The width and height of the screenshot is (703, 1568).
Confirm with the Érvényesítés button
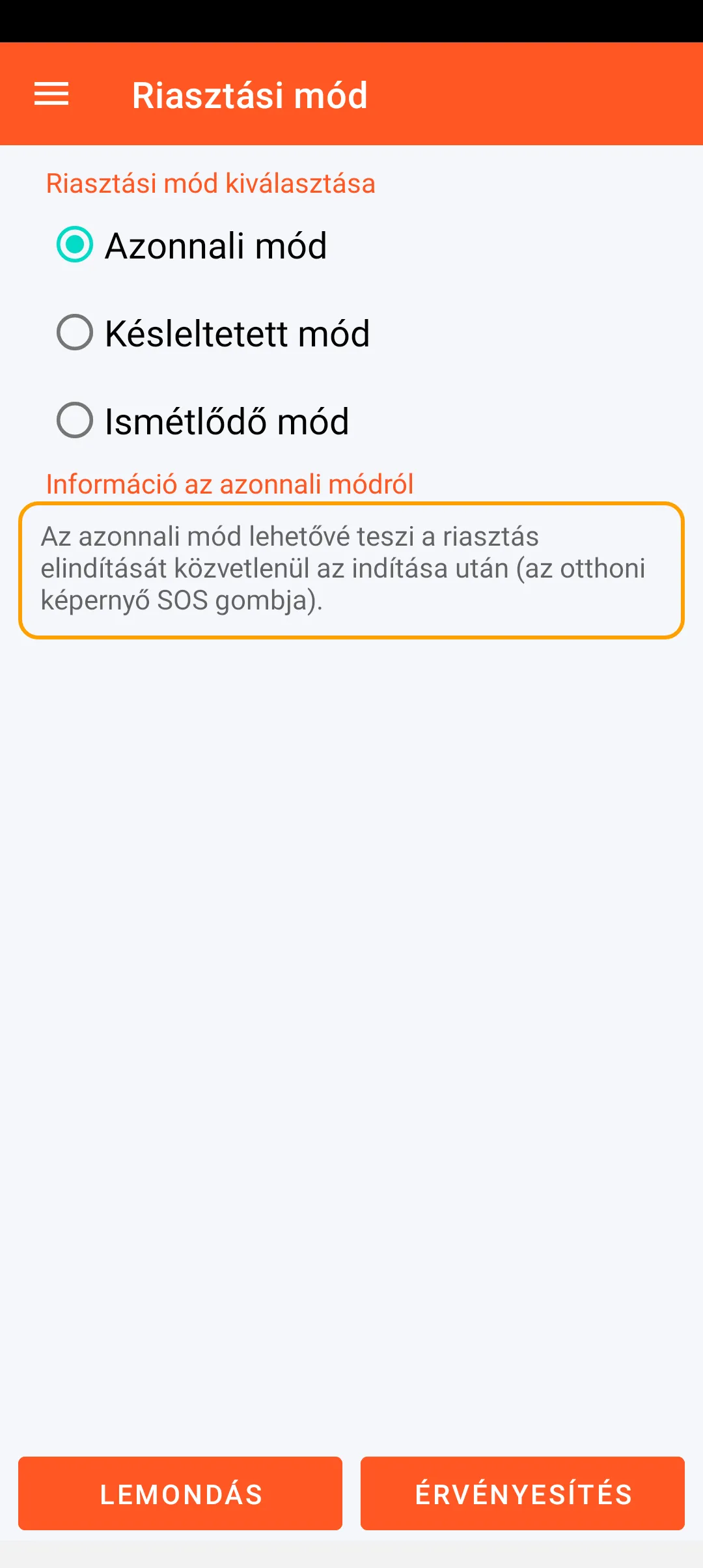[x=523, y=1493]
